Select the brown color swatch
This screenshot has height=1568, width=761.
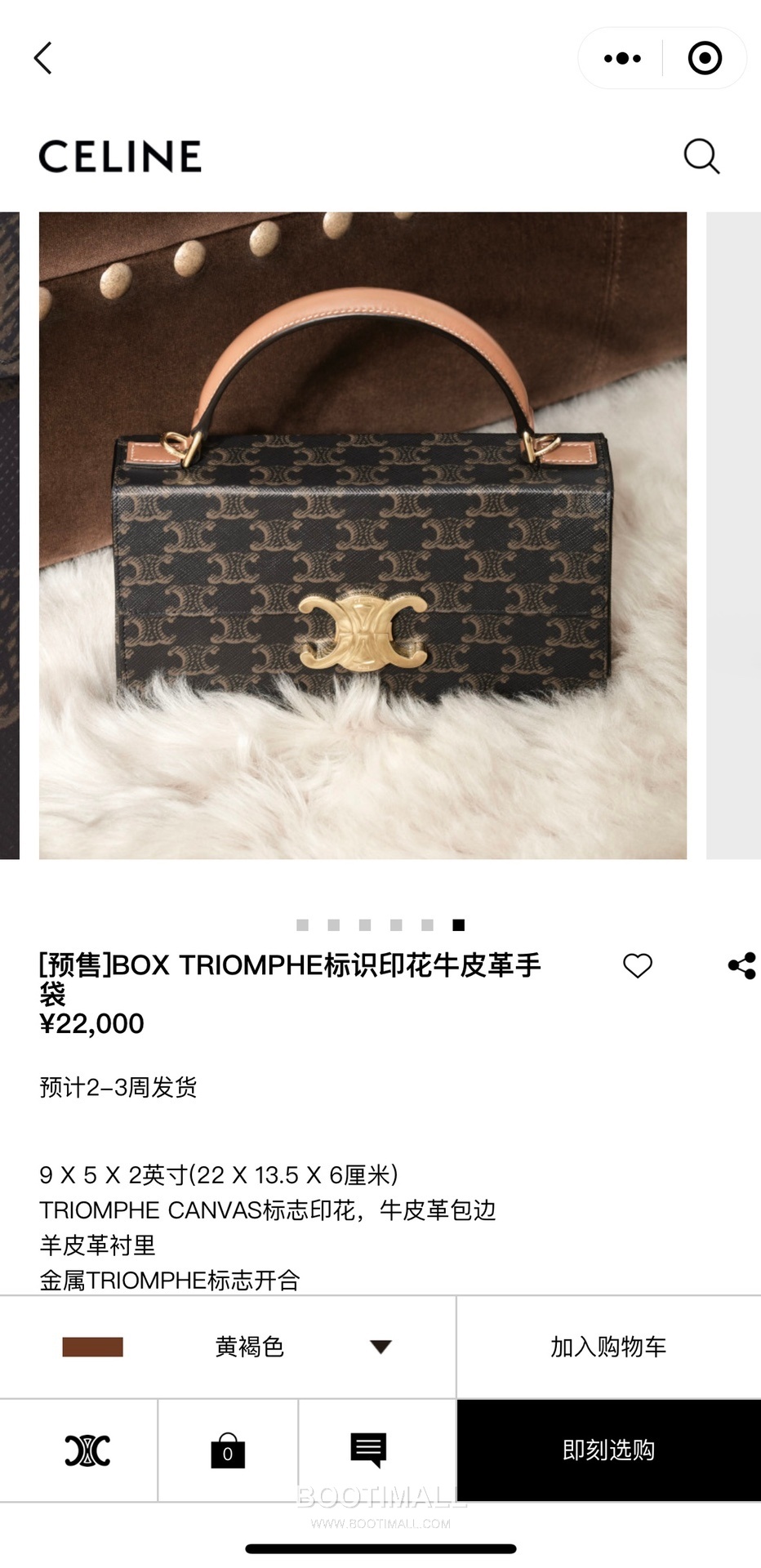pos(92,1346)
